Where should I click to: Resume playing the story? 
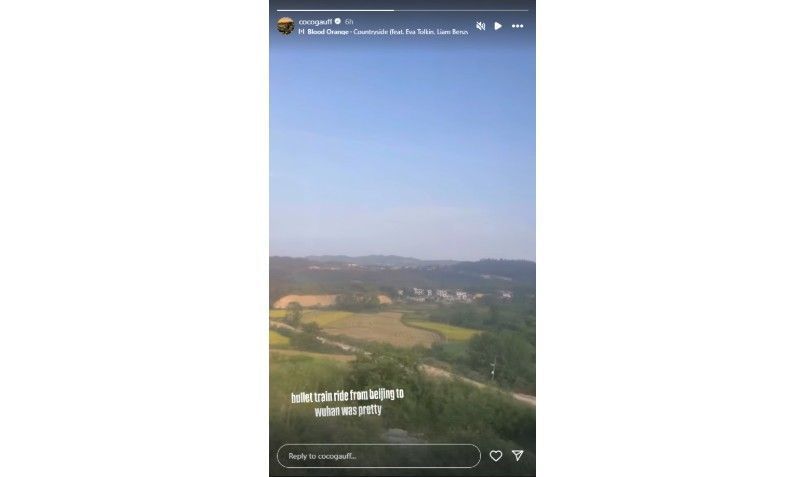point(498,26)
